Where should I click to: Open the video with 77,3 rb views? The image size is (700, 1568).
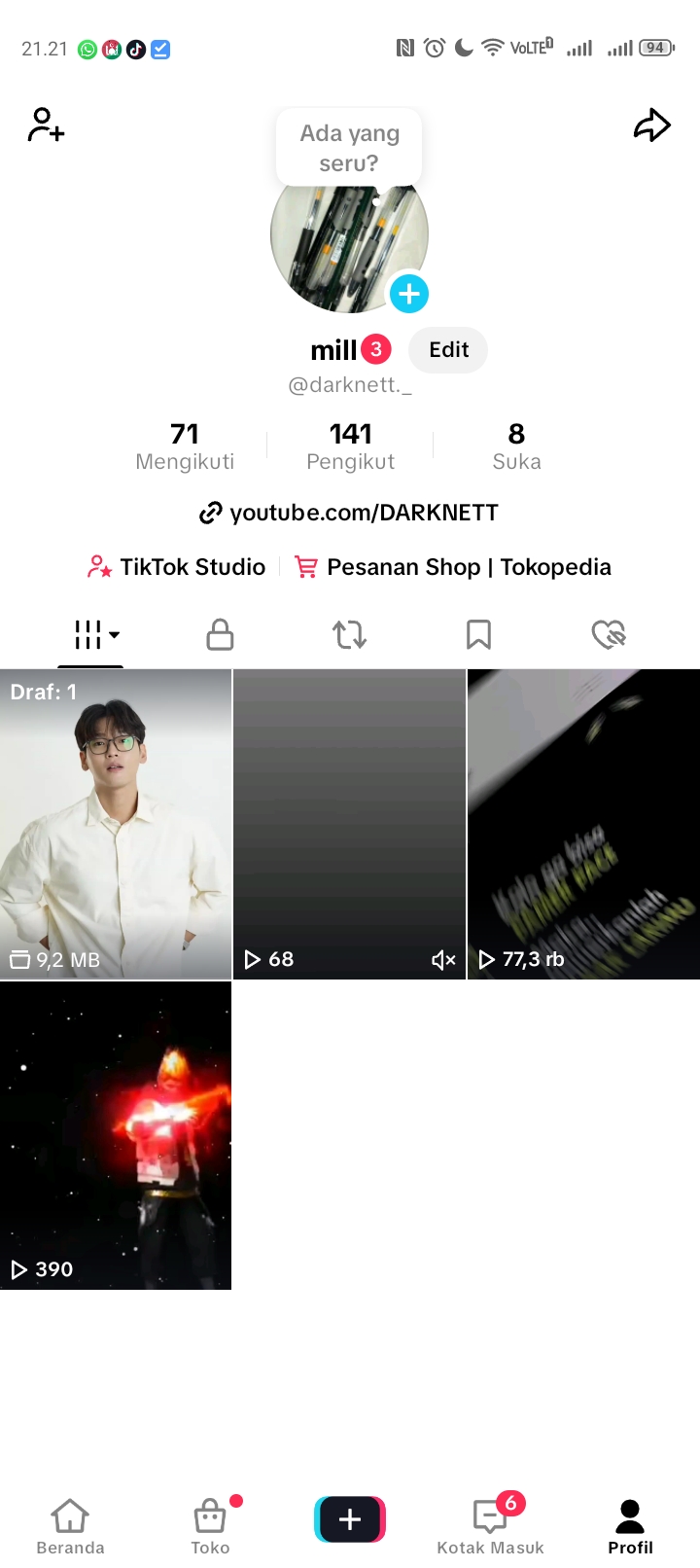click(x=583, y=823)
